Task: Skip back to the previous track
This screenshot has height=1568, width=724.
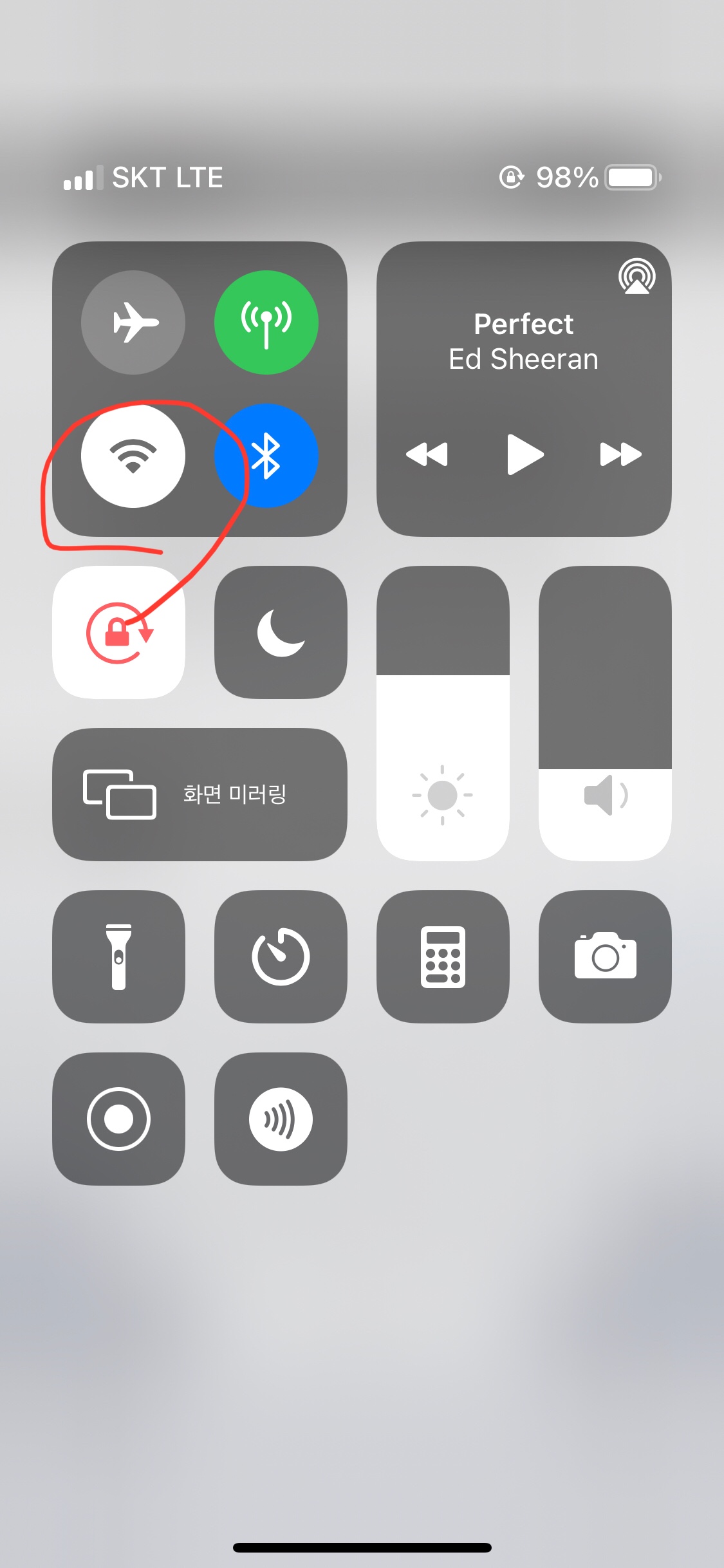Action: click(x=427, y=454)
